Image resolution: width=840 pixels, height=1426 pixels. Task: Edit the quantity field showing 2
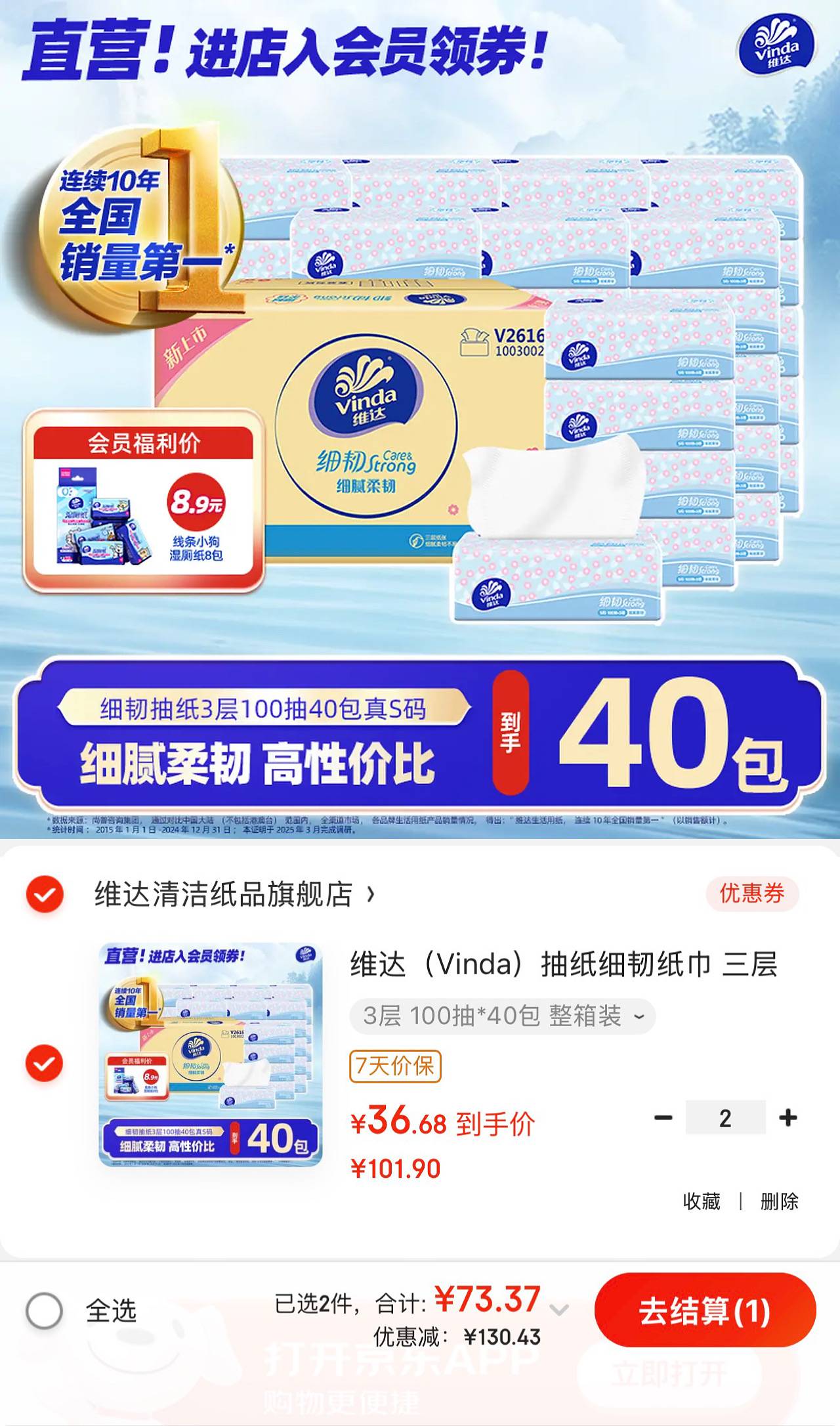[725, 1117]
